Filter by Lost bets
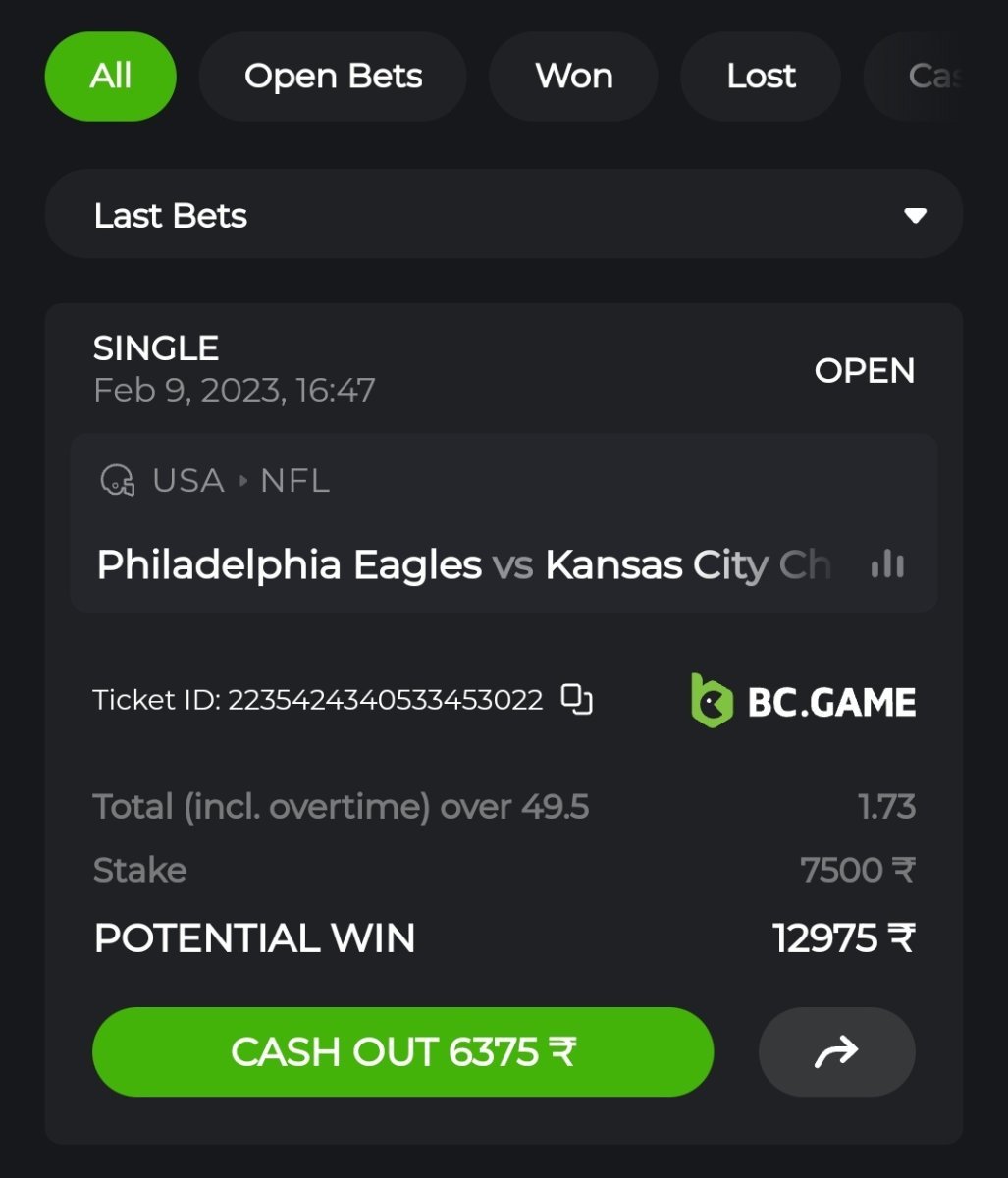The width and height of the screenshot is (1008, 1178). tap(761, 77)
